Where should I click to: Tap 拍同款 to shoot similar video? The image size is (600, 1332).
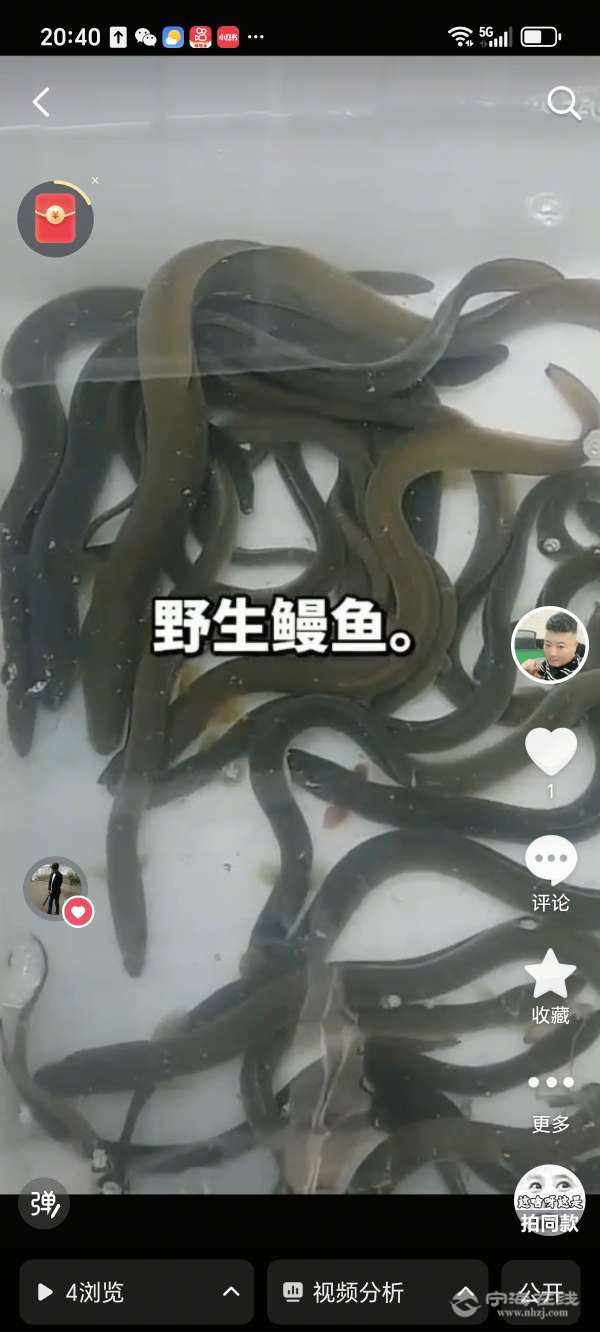(x=549, y=1200)
